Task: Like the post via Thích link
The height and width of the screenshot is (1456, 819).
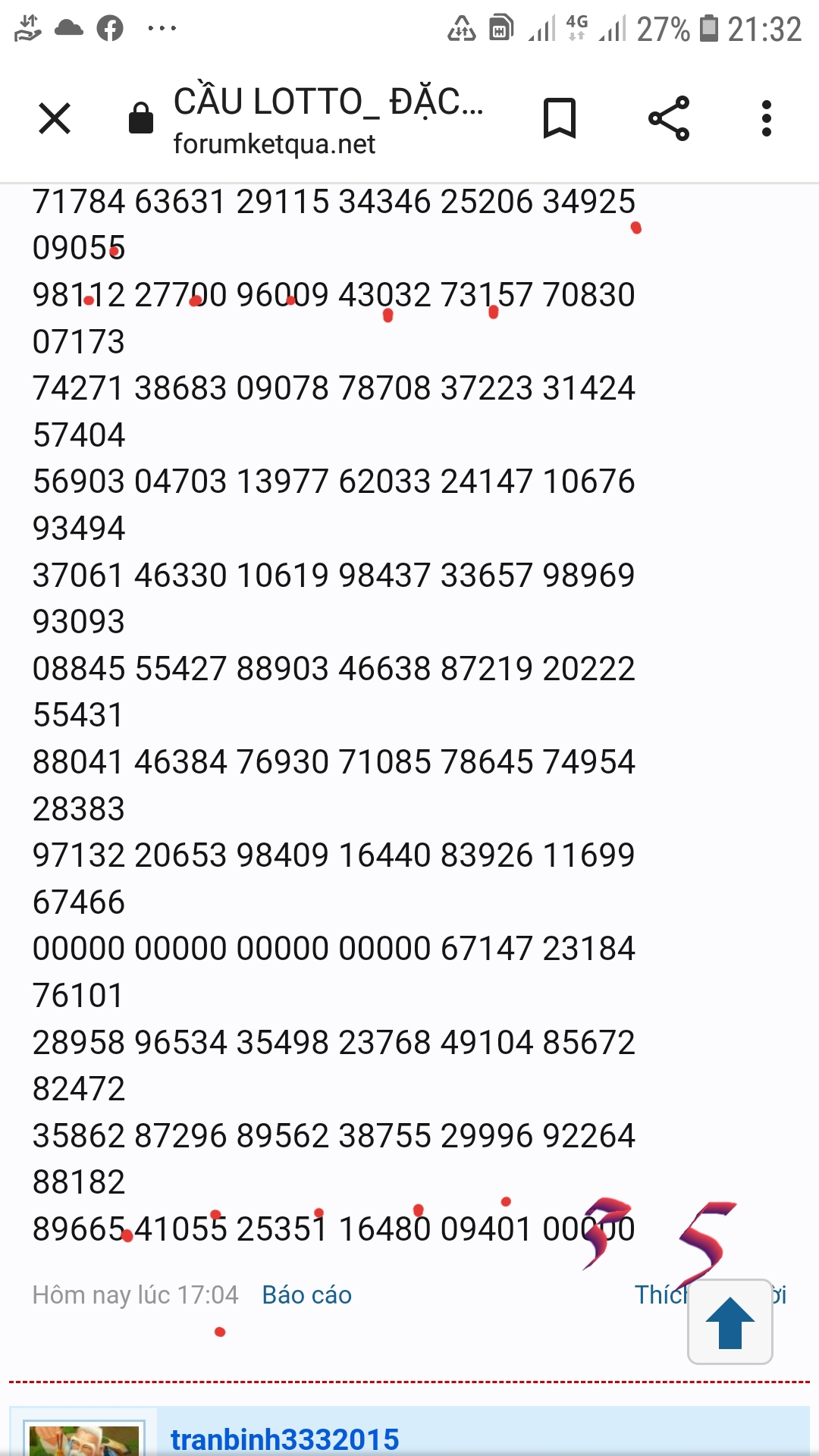Action: click(x=661, y=1294)
